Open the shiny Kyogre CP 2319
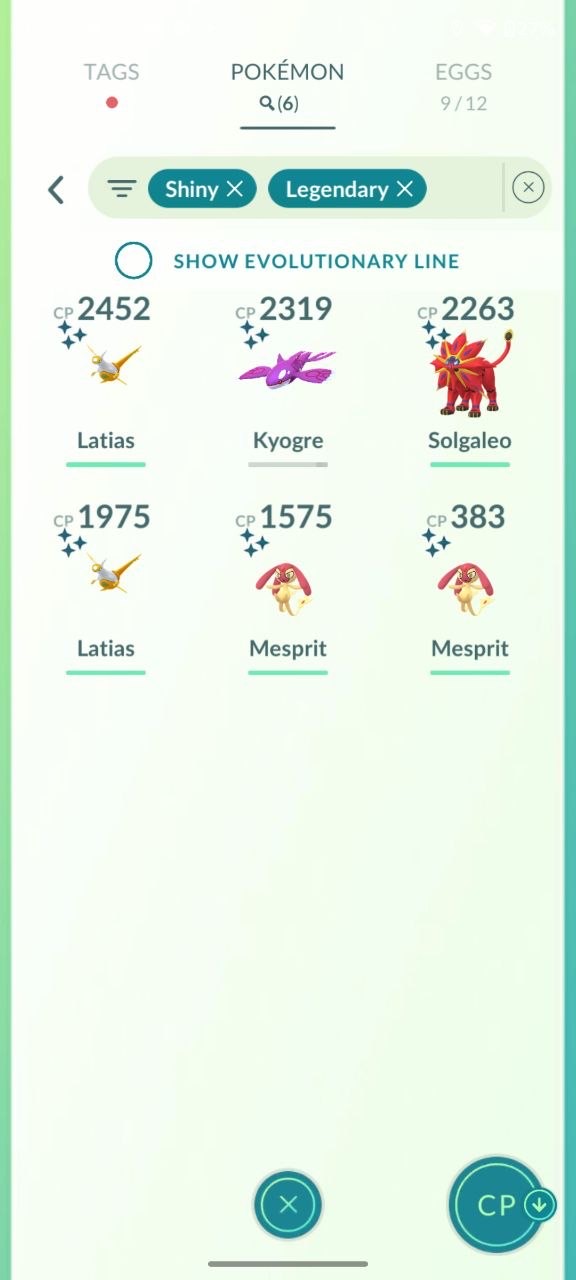 click(288, 379)
